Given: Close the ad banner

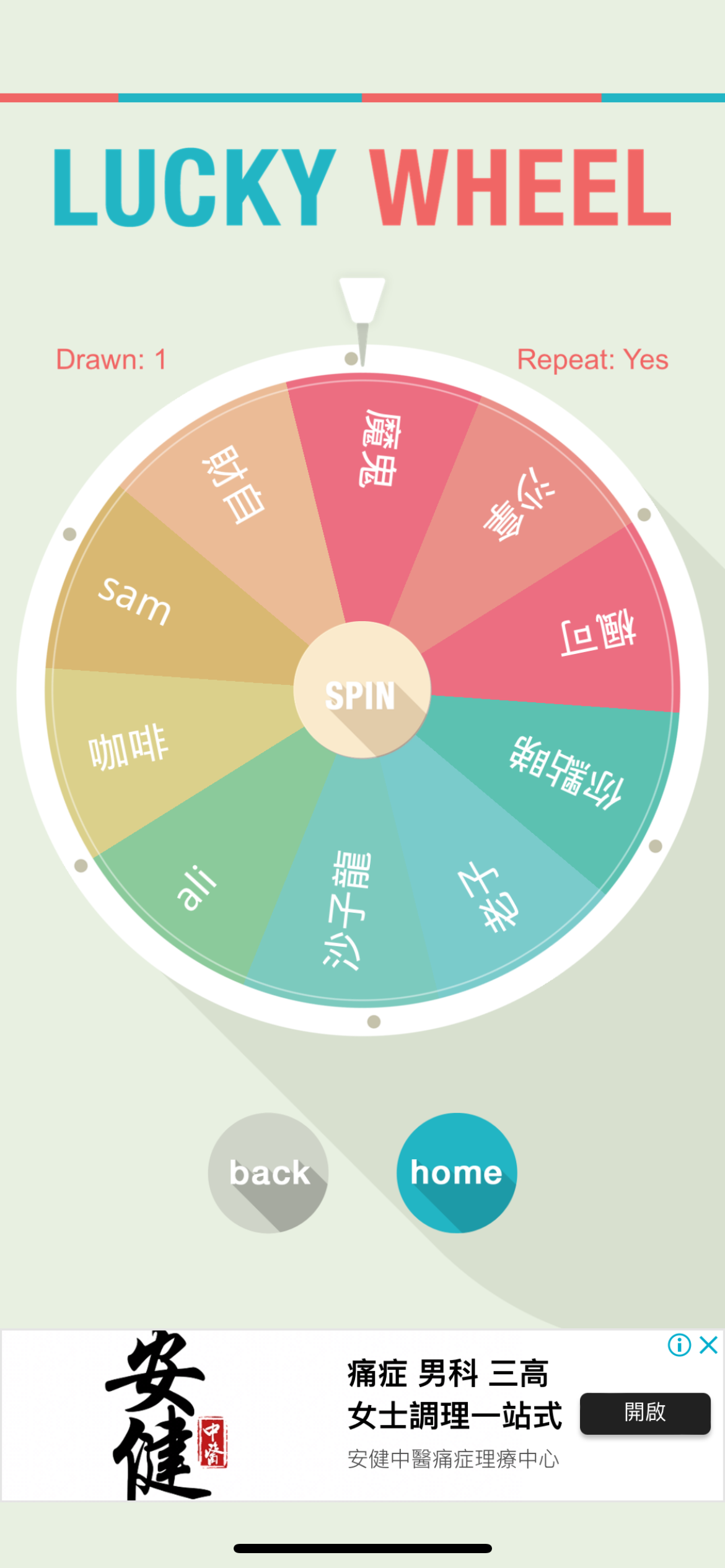Looking at the screenshot, I should [x=709, y=1345].
